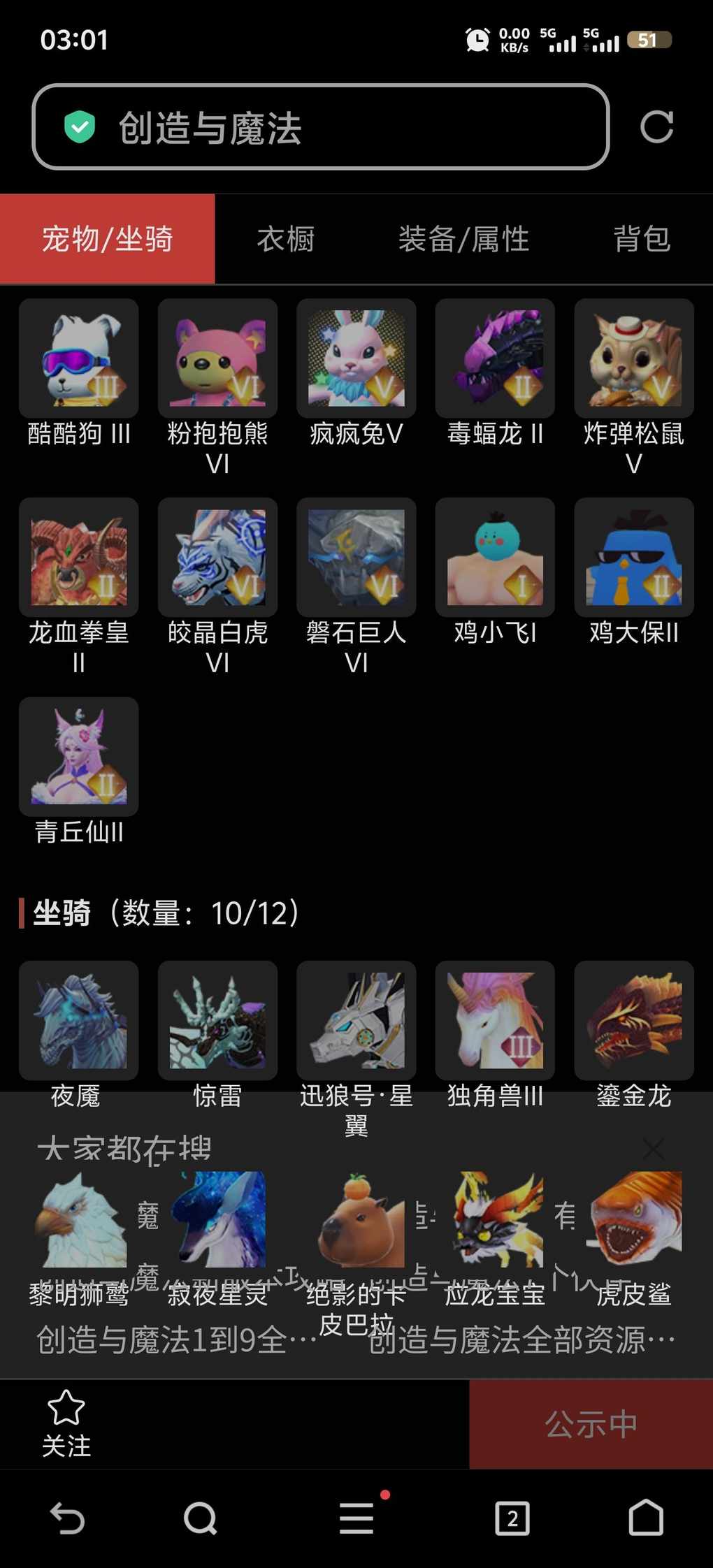713x1568 pixels.
Task: Open pet 疯疯兔V
Action: pos(356,358)
